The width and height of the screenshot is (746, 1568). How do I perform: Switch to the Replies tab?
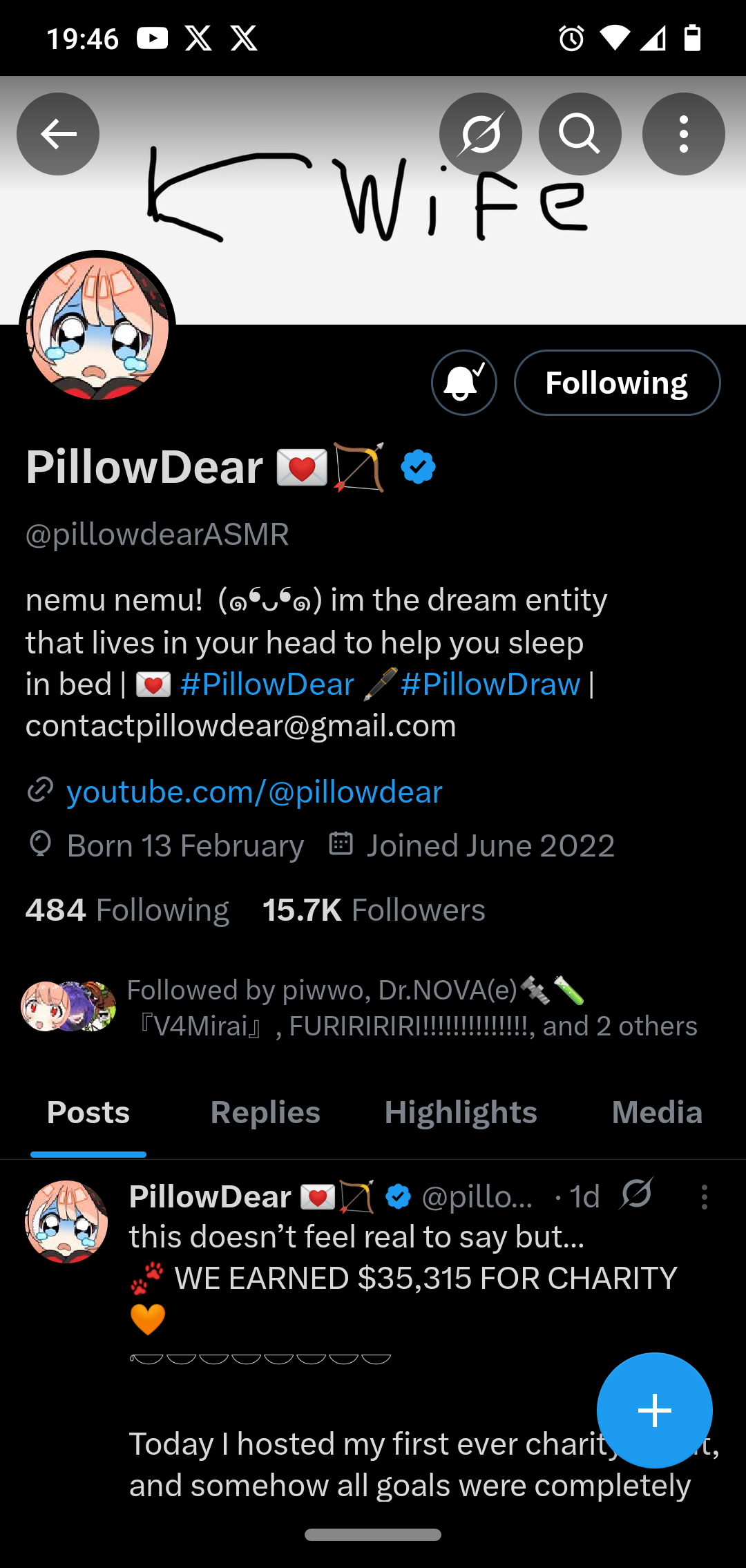265,1113
